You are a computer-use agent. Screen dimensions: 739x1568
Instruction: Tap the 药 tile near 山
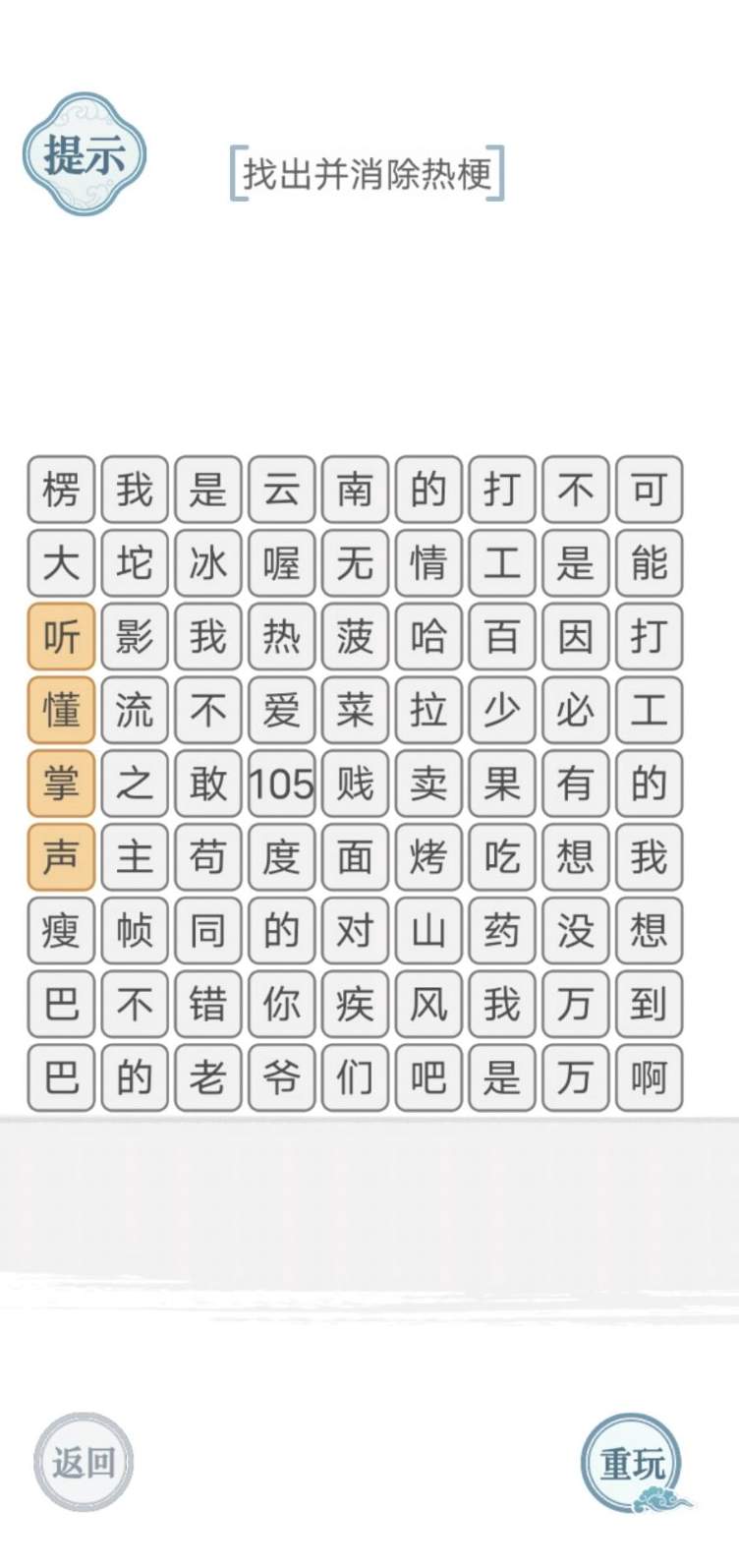[x=502, y=931]
